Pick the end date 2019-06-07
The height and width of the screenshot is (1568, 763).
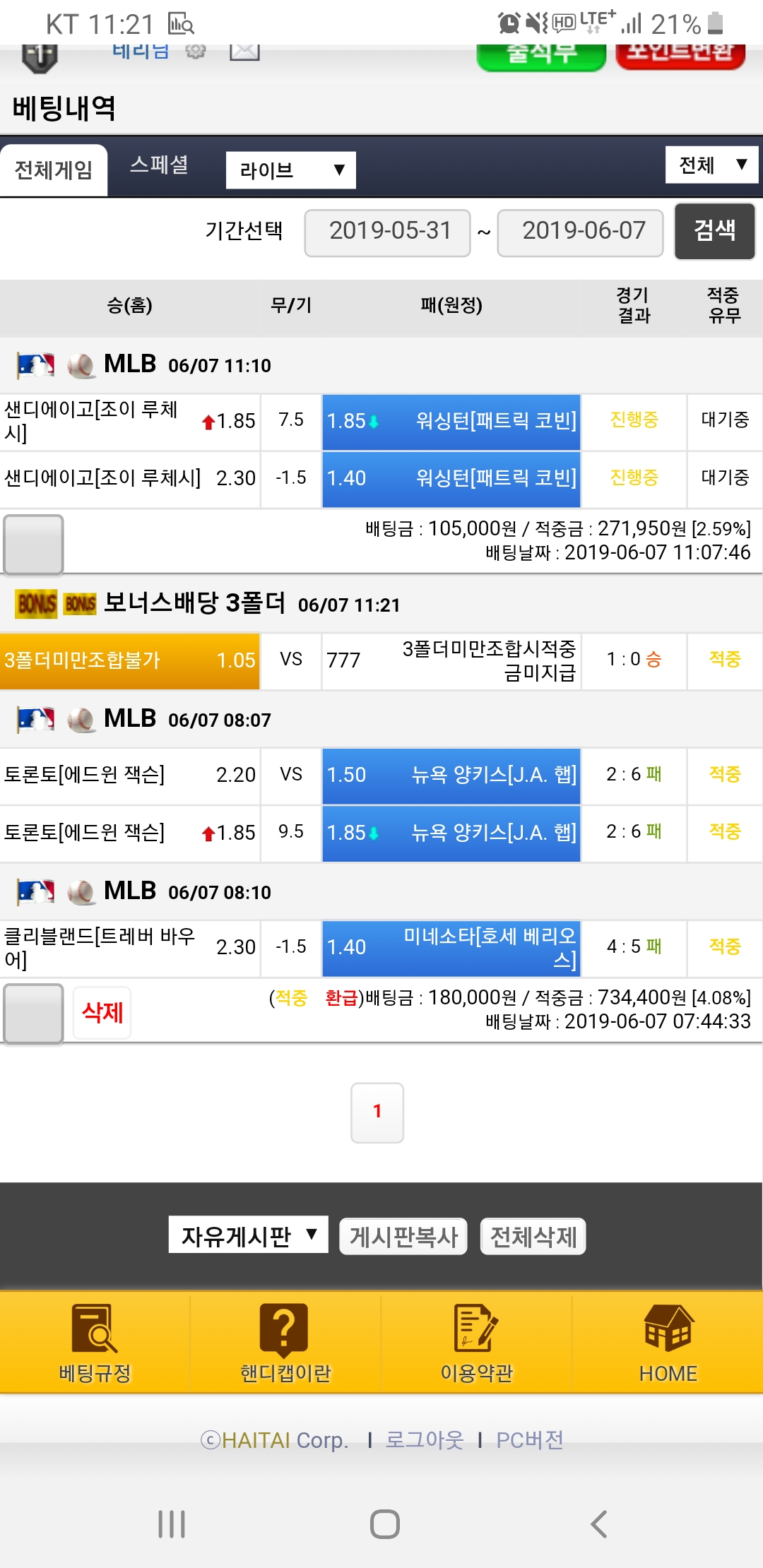pyautogui.click(x=581, y=232)
